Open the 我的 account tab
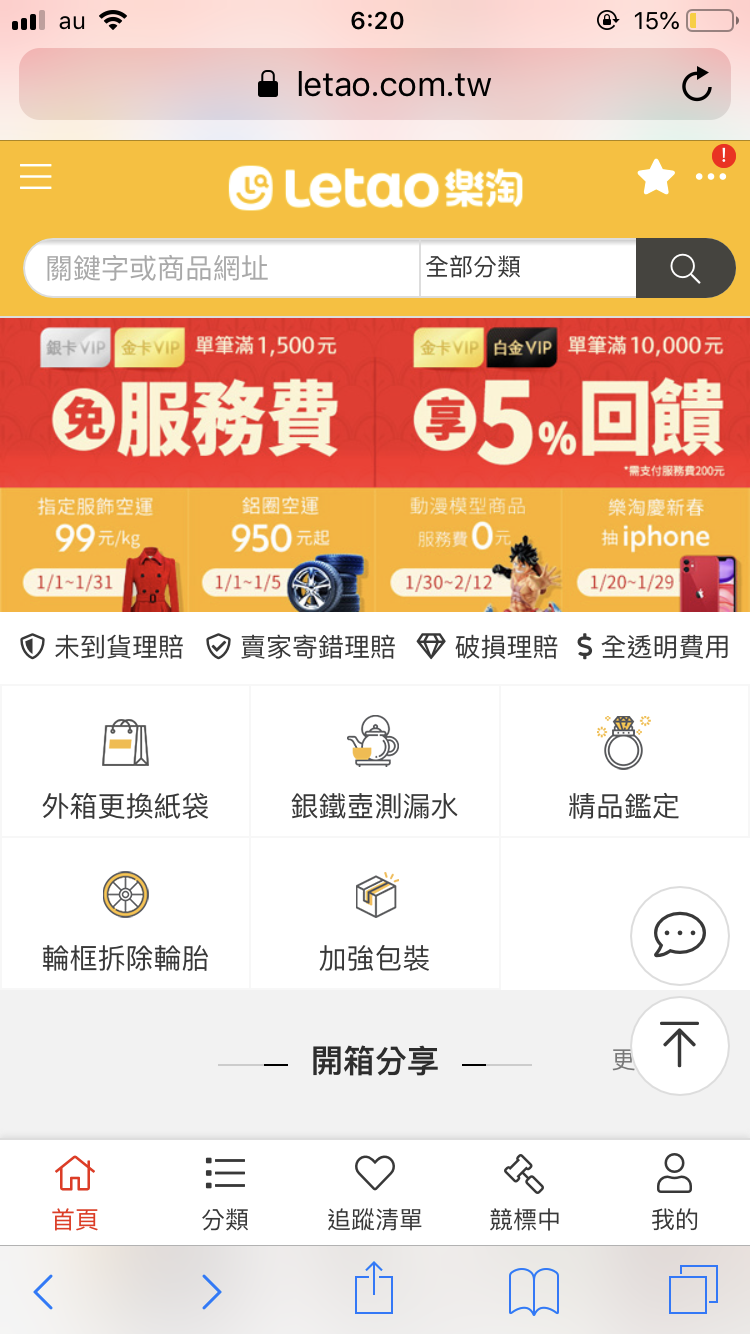 click(x=674, y=1192)
